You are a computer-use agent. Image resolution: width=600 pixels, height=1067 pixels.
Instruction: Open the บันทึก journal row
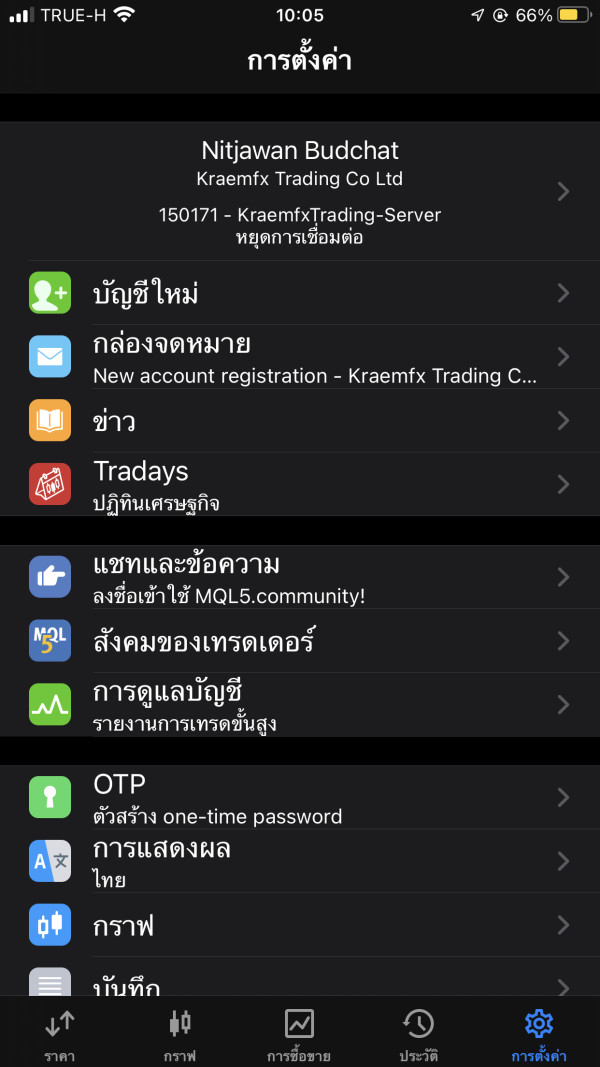pos(300,977)
